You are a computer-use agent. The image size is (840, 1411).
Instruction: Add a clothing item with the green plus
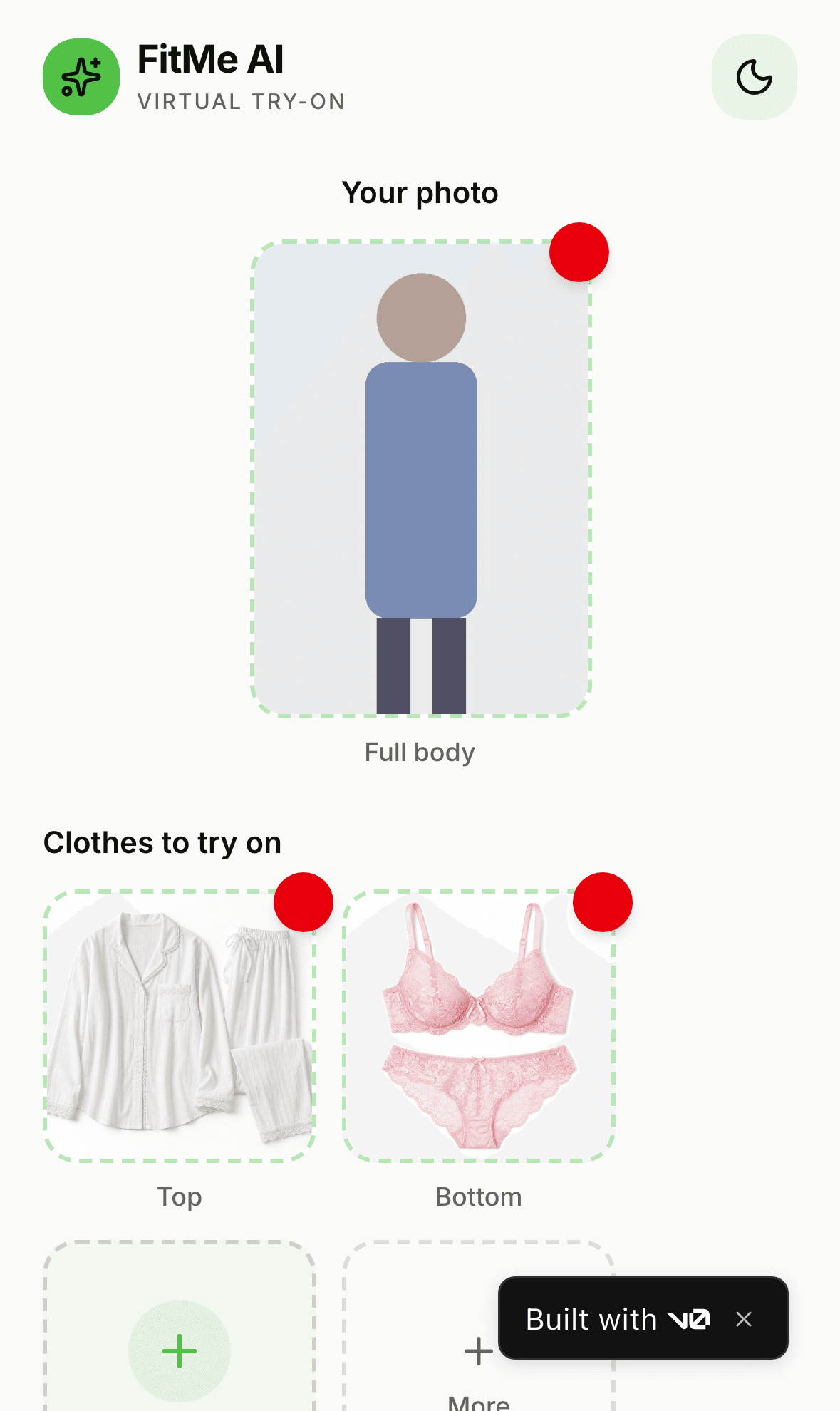[180, 1351]
